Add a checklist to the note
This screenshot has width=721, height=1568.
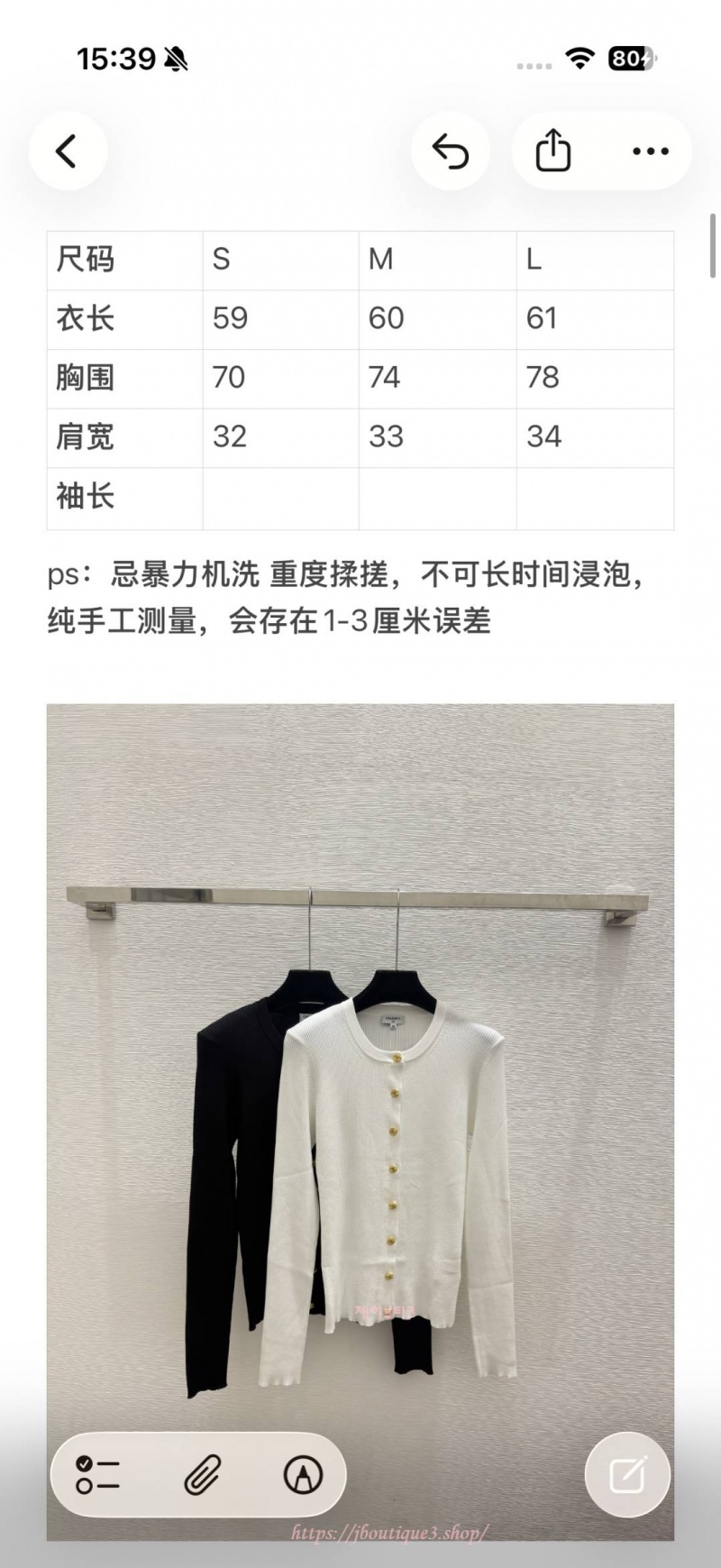98,1475
